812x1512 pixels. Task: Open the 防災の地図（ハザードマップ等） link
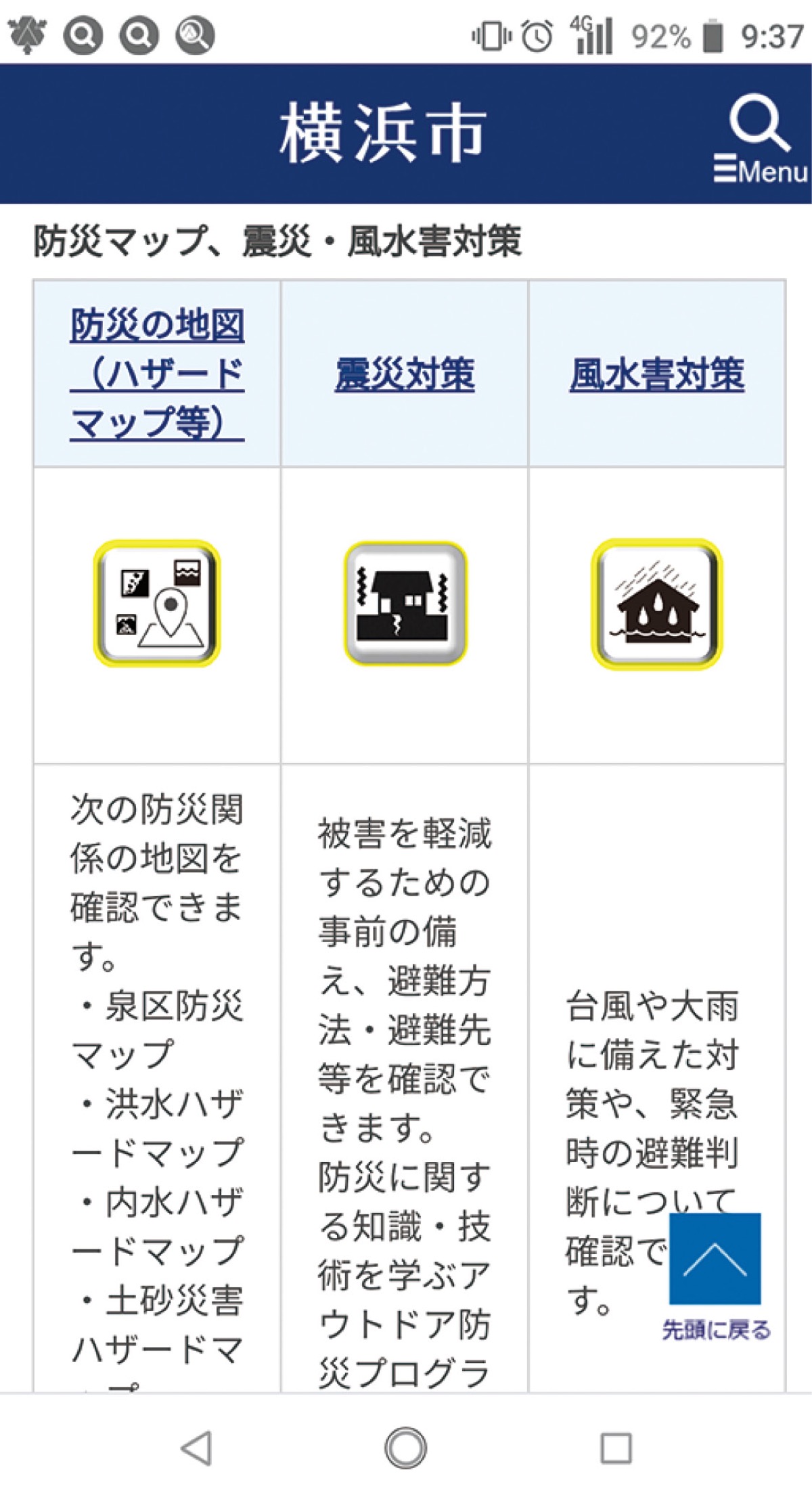click(157, 374)
